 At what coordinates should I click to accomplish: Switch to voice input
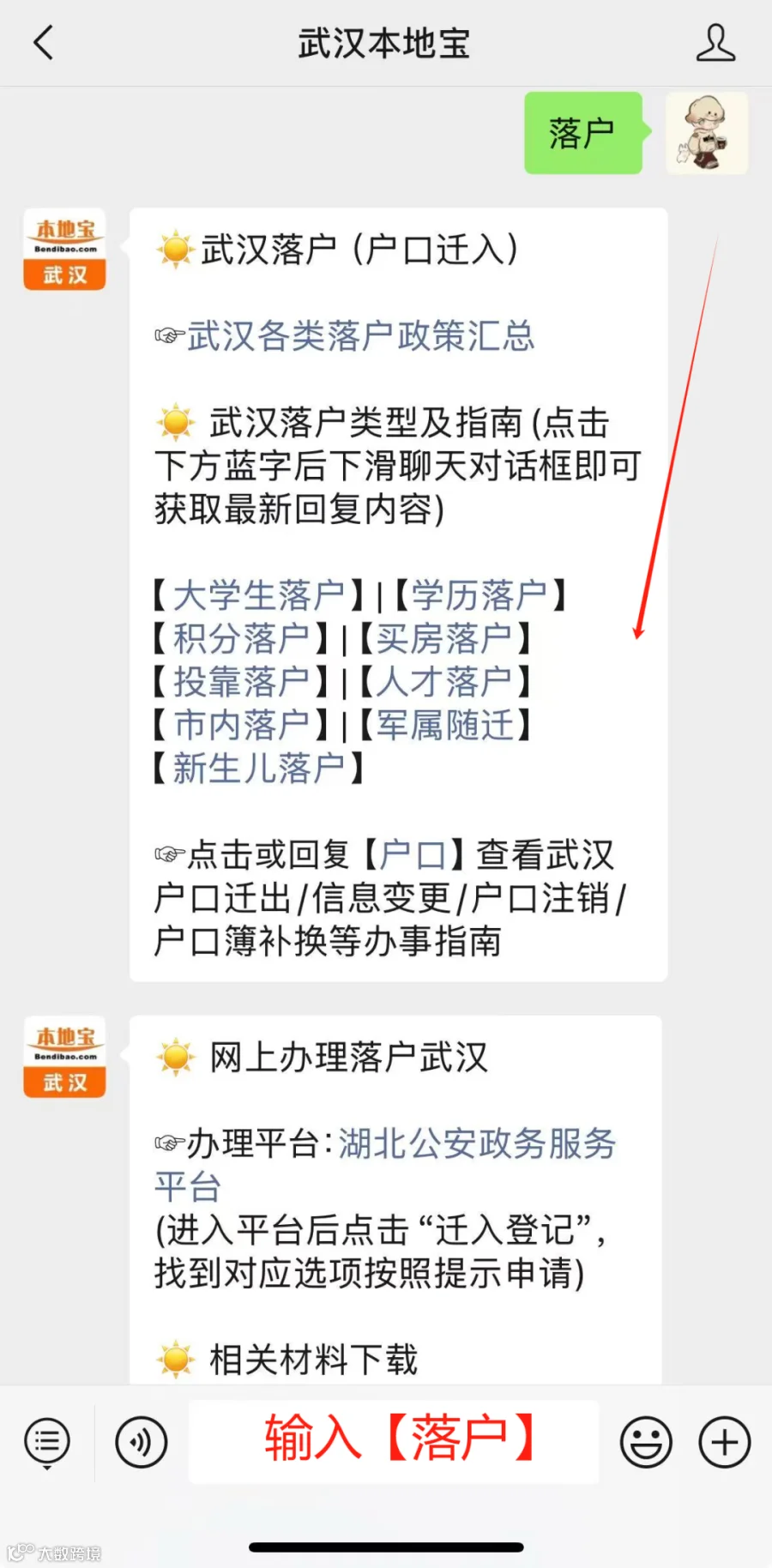tap(142, 1442)
